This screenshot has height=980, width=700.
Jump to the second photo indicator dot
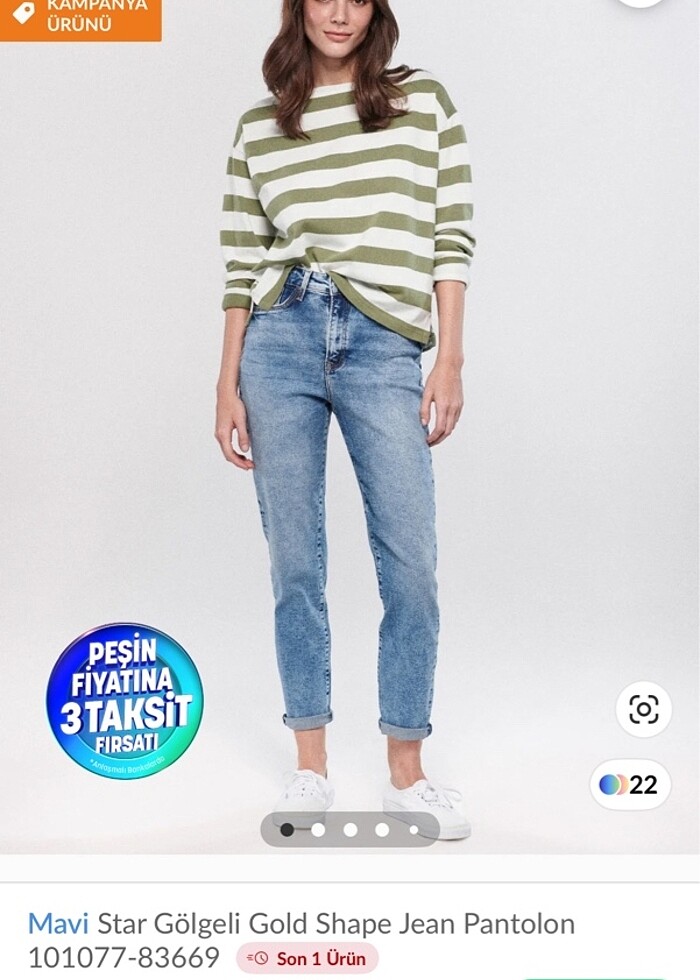(318, 829)
